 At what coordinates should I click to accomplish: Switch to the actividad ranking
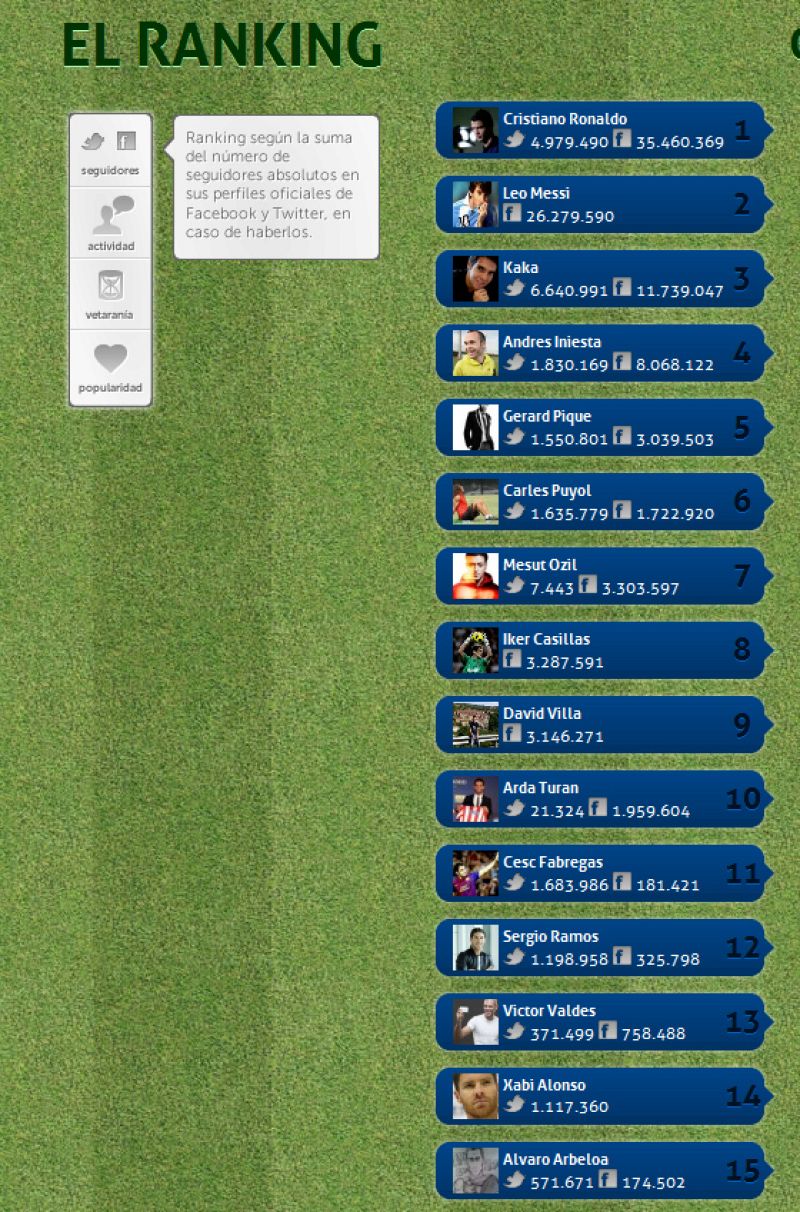[110, 223]
